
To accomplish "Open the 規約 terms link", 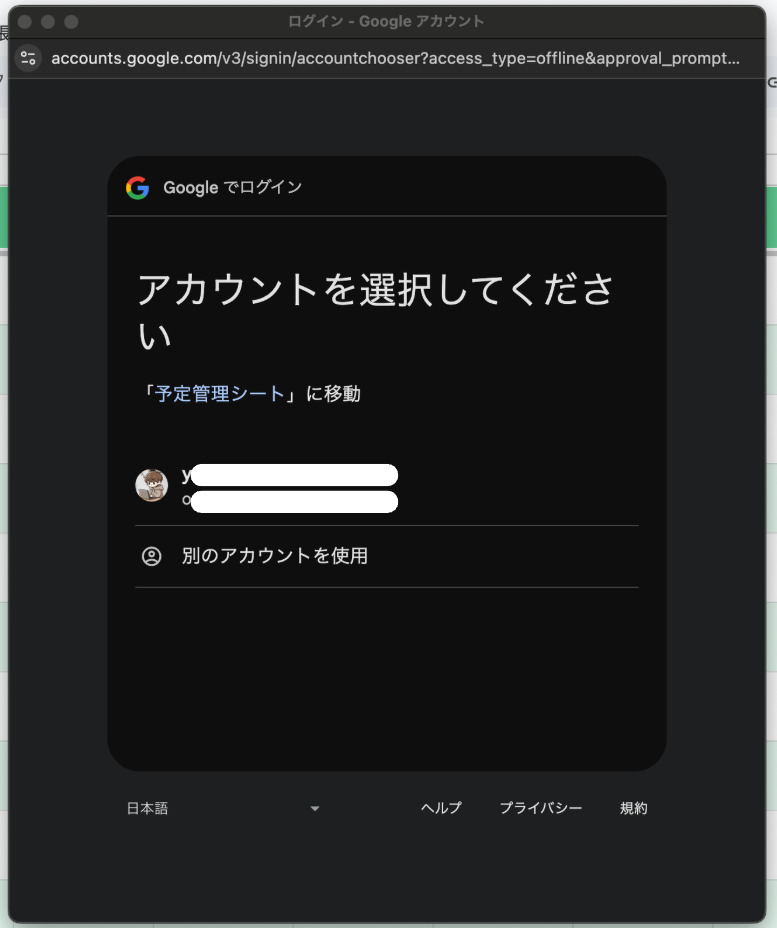I will [x=634, y=808].
